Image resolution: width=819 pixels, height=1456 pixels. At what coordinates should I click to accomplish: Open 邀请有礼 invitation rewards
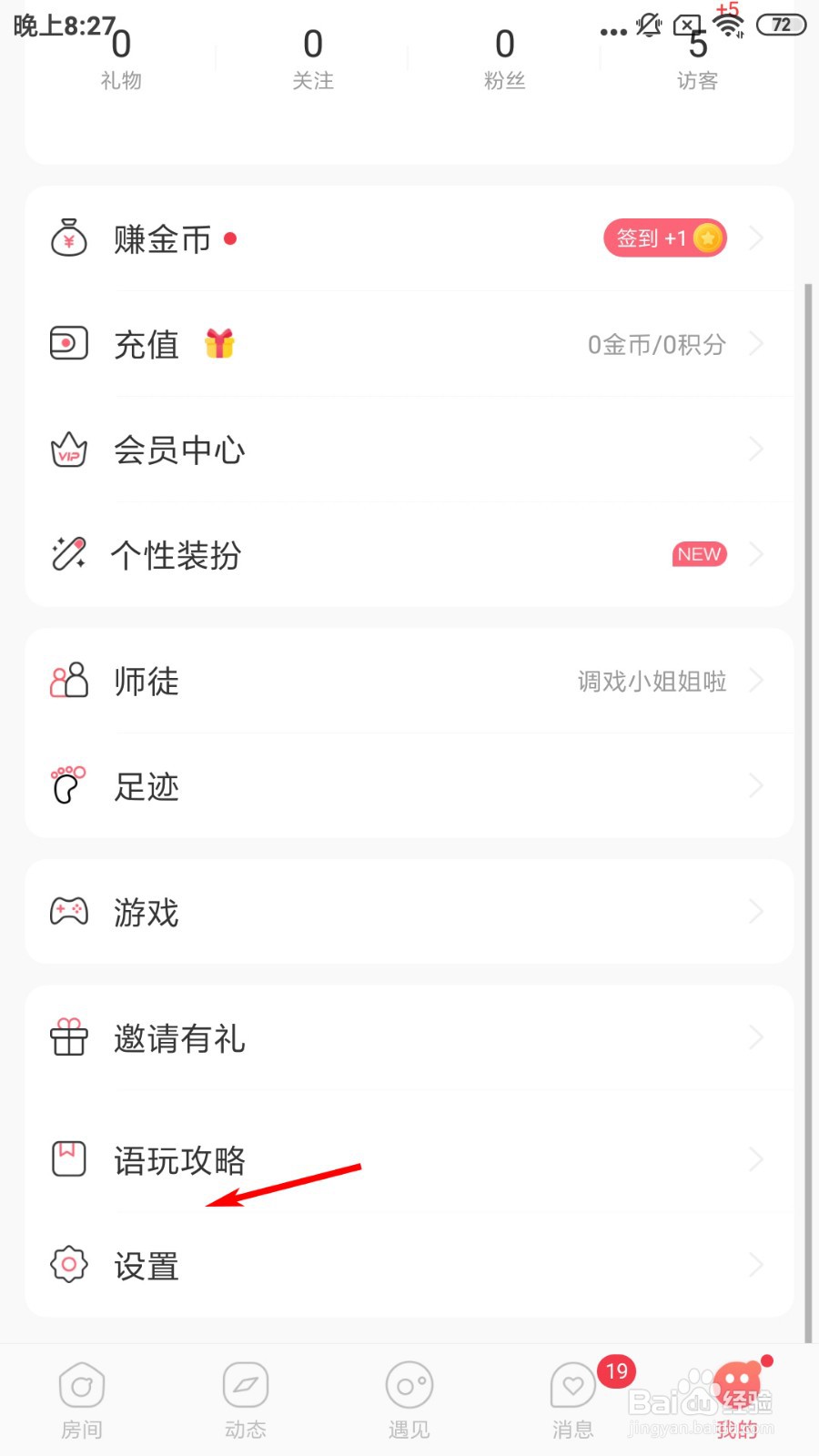click(409, 1037)
